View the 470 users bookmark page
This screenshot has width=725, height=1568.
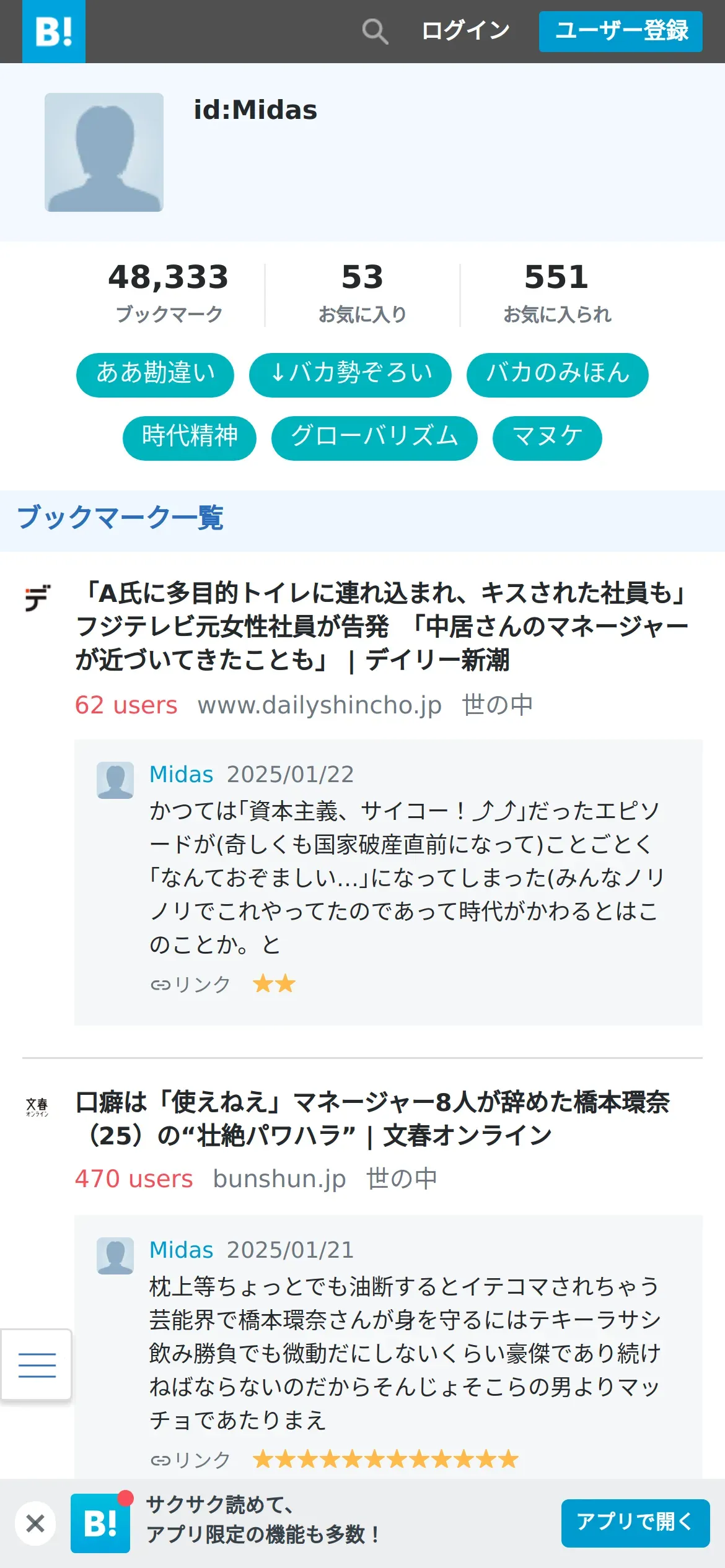point(134,1178)
